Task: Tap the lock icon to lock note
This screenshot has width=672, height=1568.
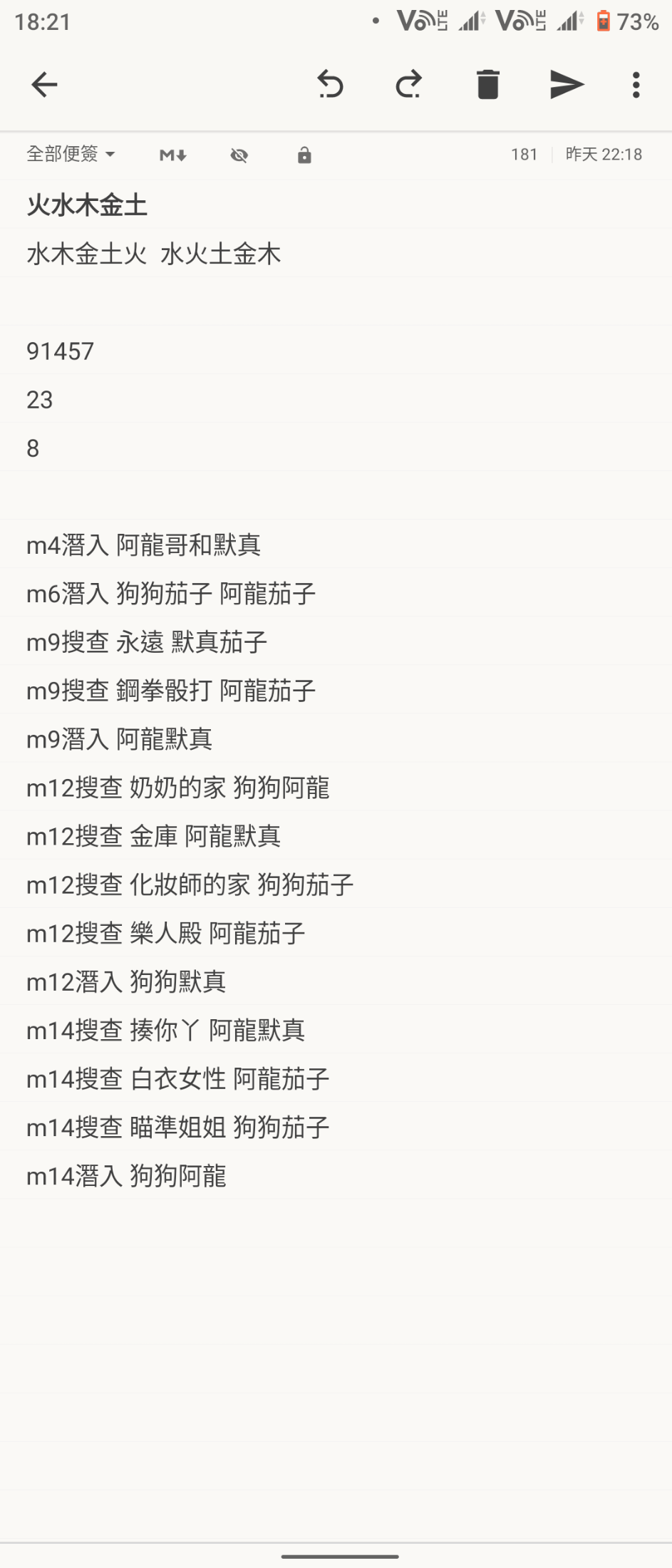Action: [304, 155]
